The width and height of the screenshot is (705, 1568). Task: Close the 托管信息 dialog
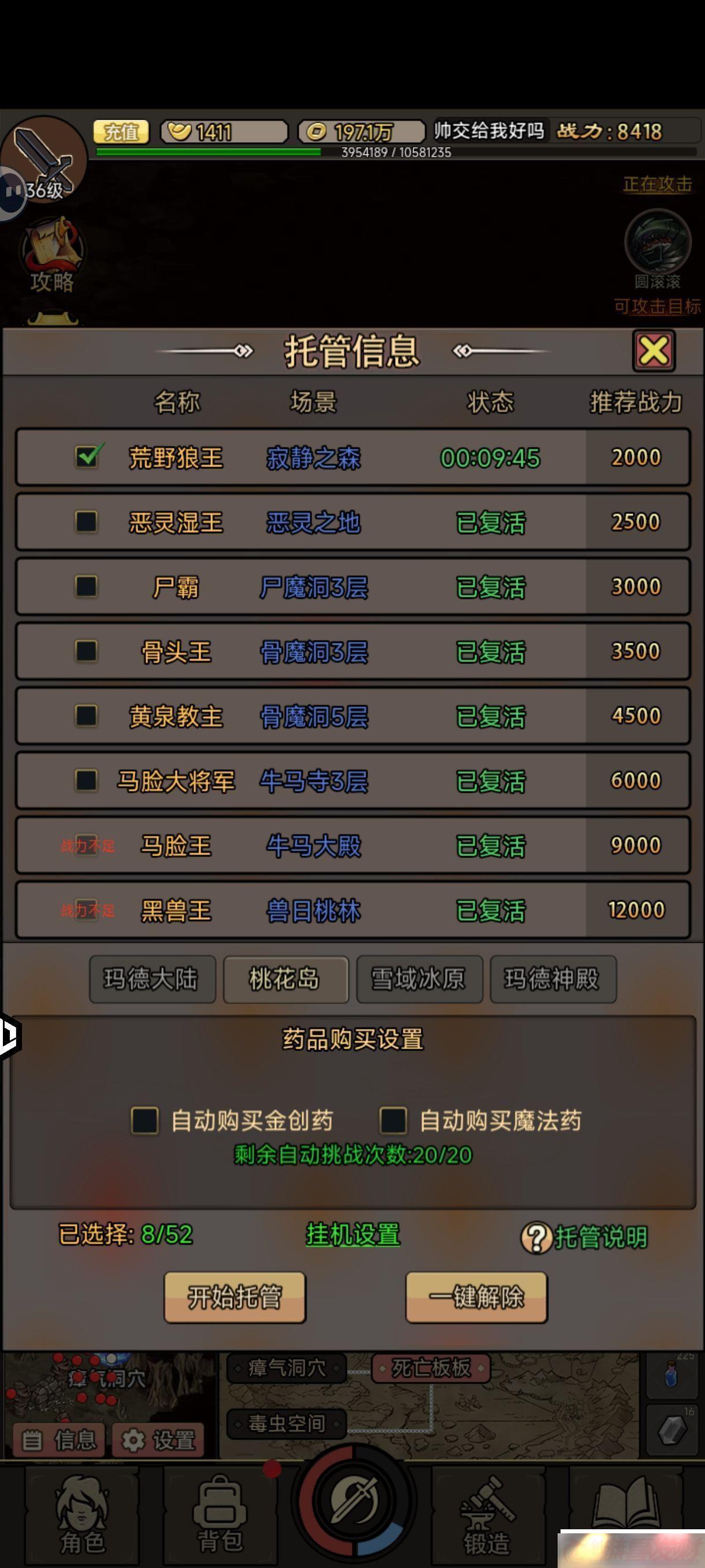(x=654, y=350)
